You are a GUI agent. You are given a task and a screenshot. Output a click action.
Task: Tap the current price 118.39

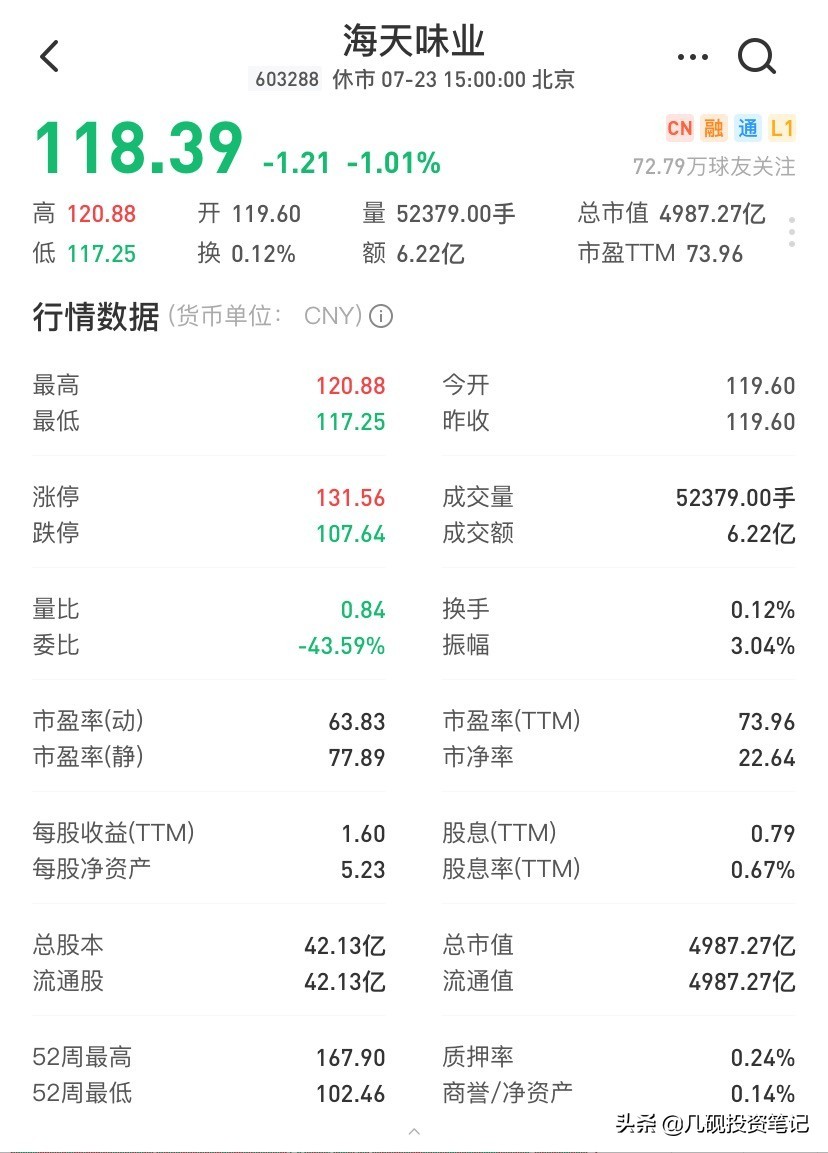137,147
